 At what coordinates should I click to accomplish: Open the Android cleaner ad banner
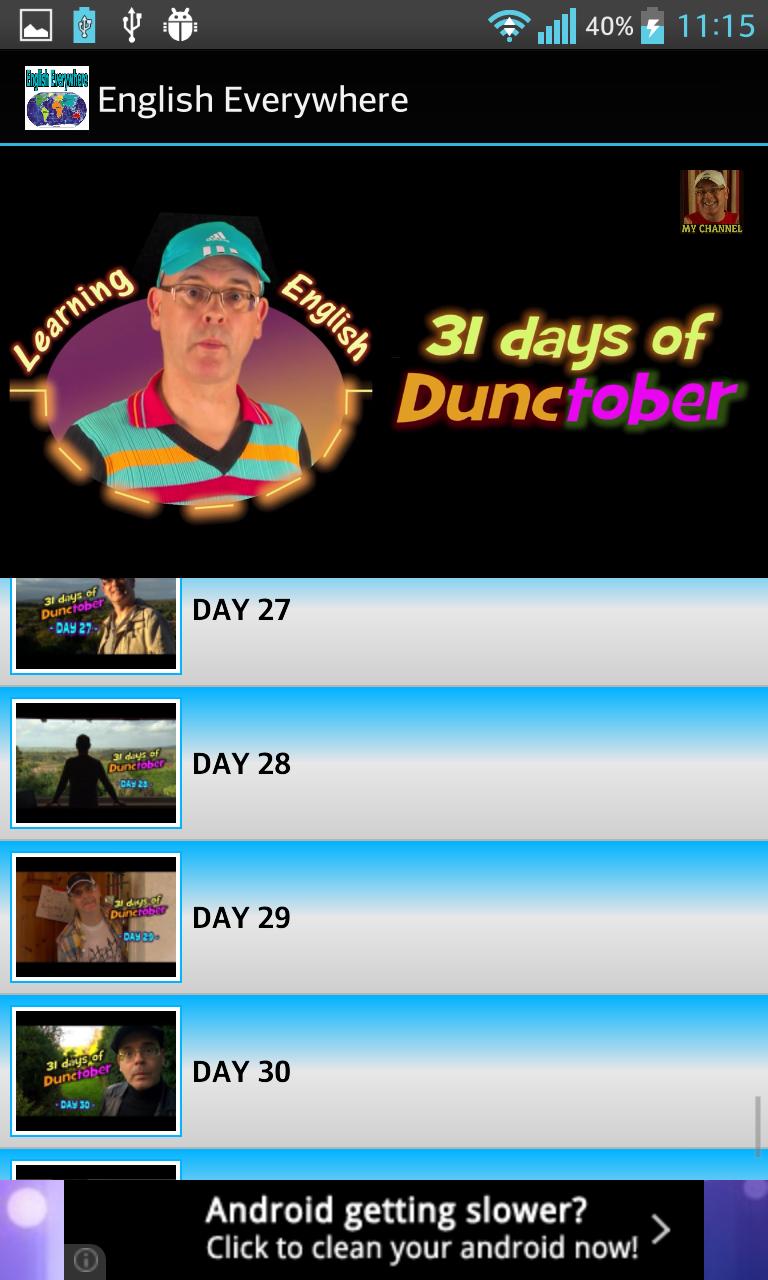tap(420, 1229)
